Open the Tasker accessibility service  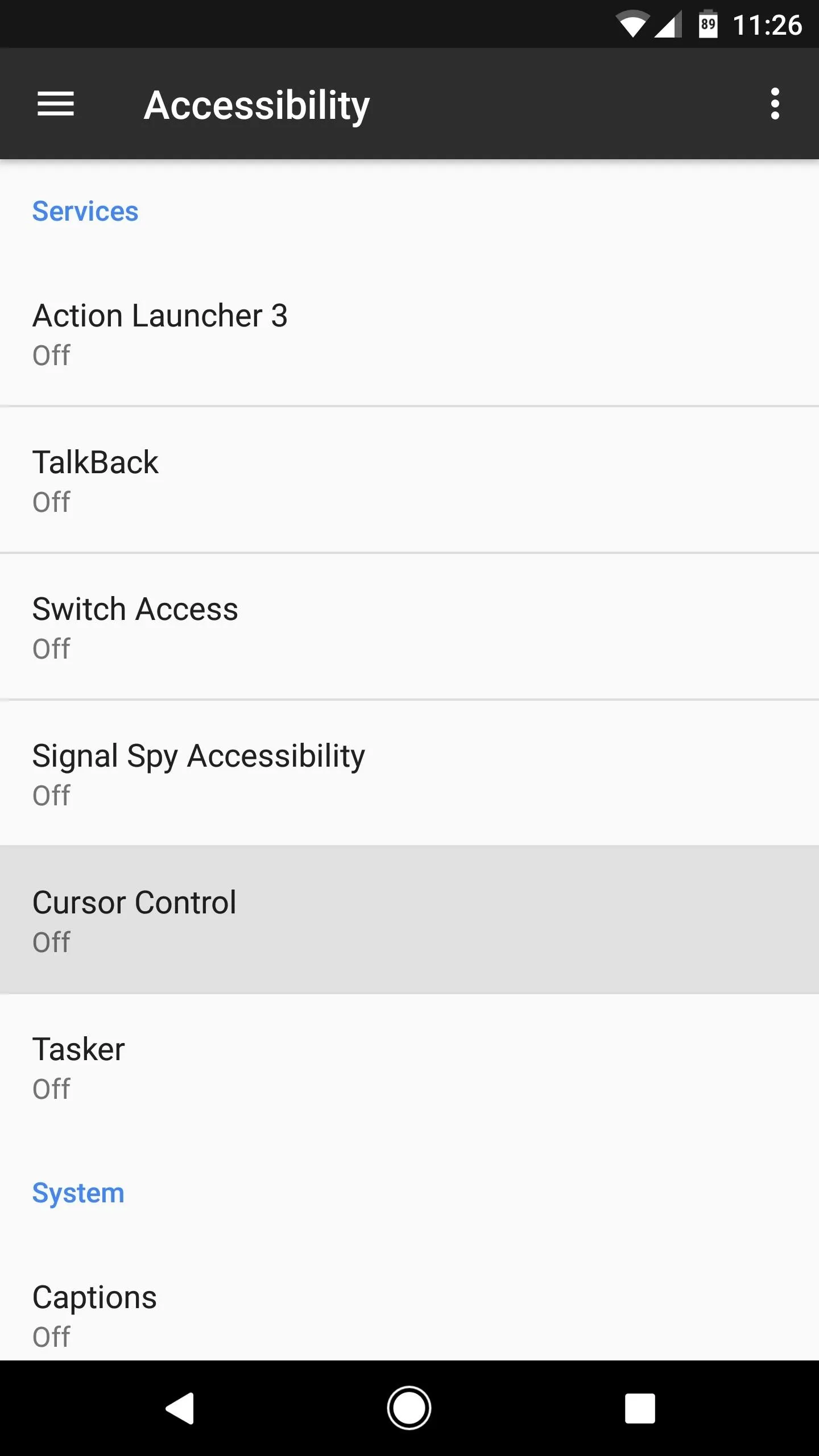click(409, 1067)
